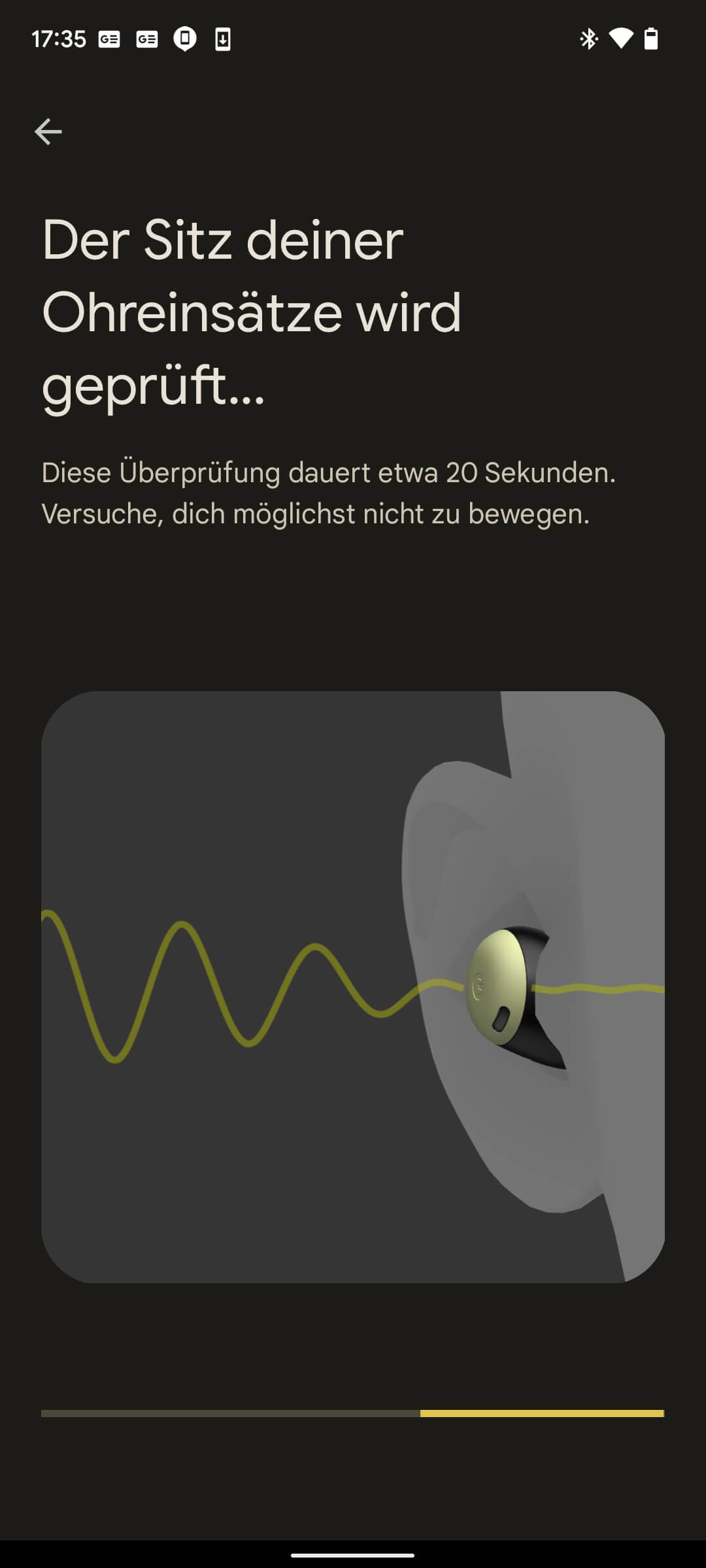This screenshot has height=1568, width=706.
Task: Go back using the arrow icon
Action: click(48, 131)
